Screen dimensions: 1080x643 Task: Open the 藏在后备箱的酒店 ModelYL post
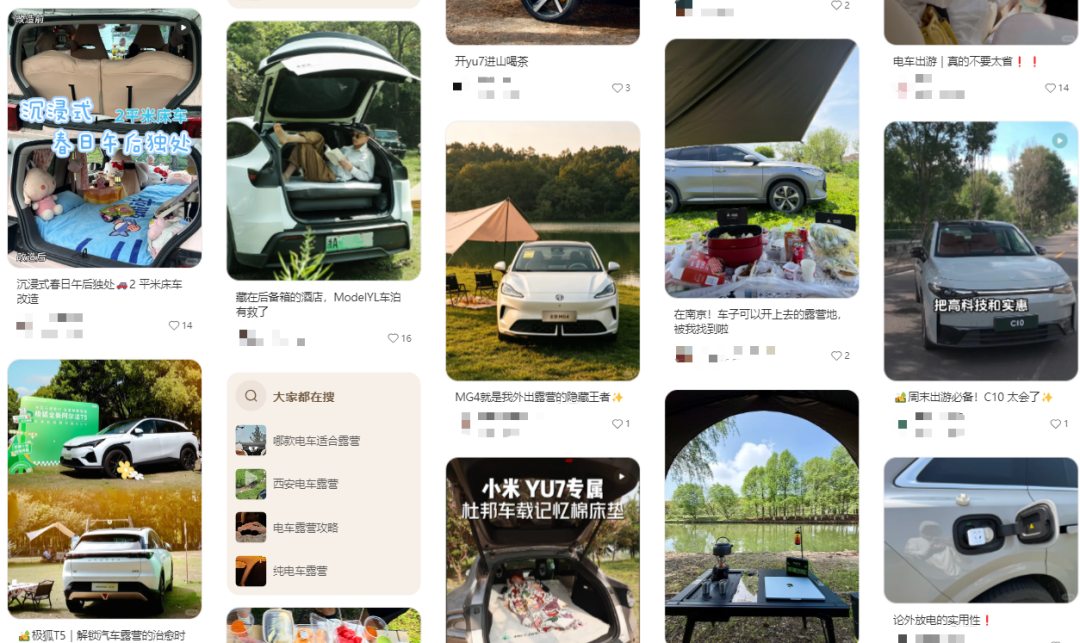point(323,150)
